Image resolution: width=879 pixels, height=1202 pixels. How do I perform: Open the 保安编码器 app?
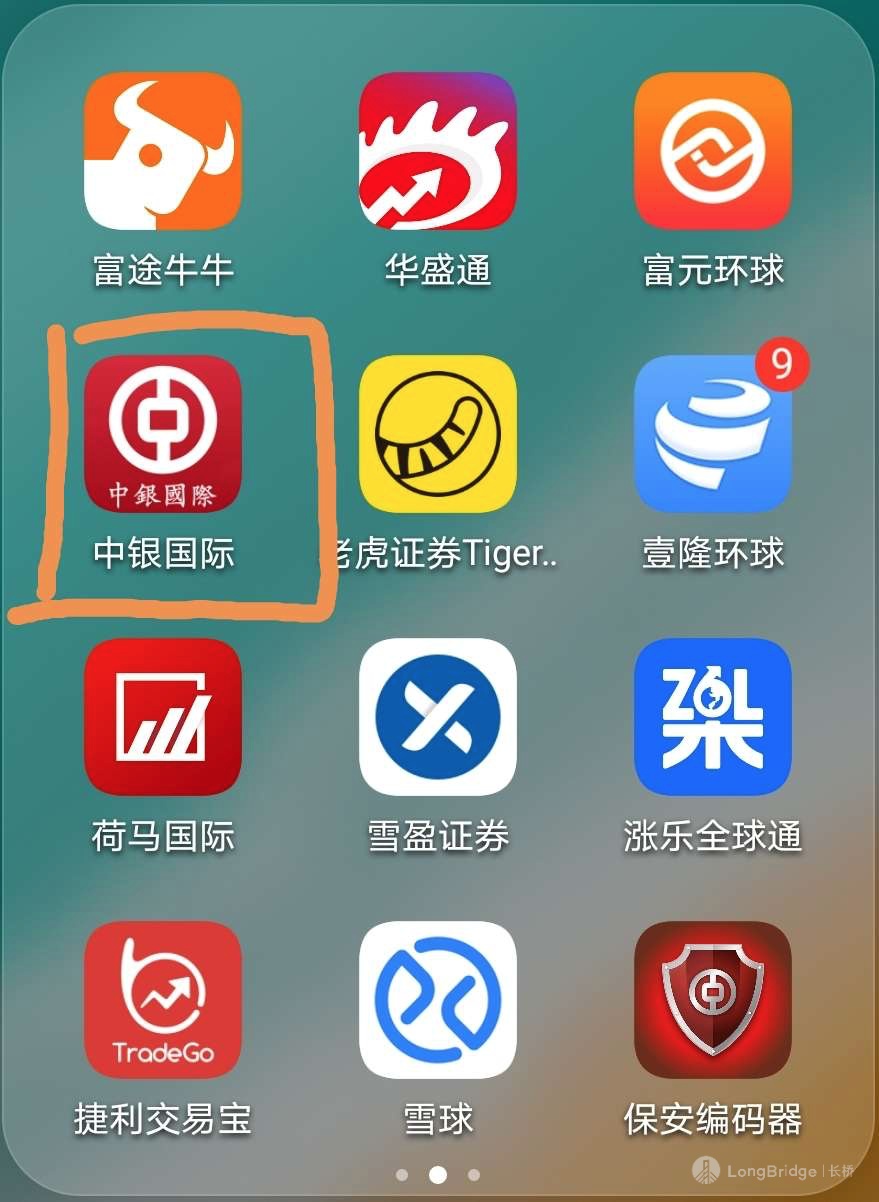[x=713, y=1000]
